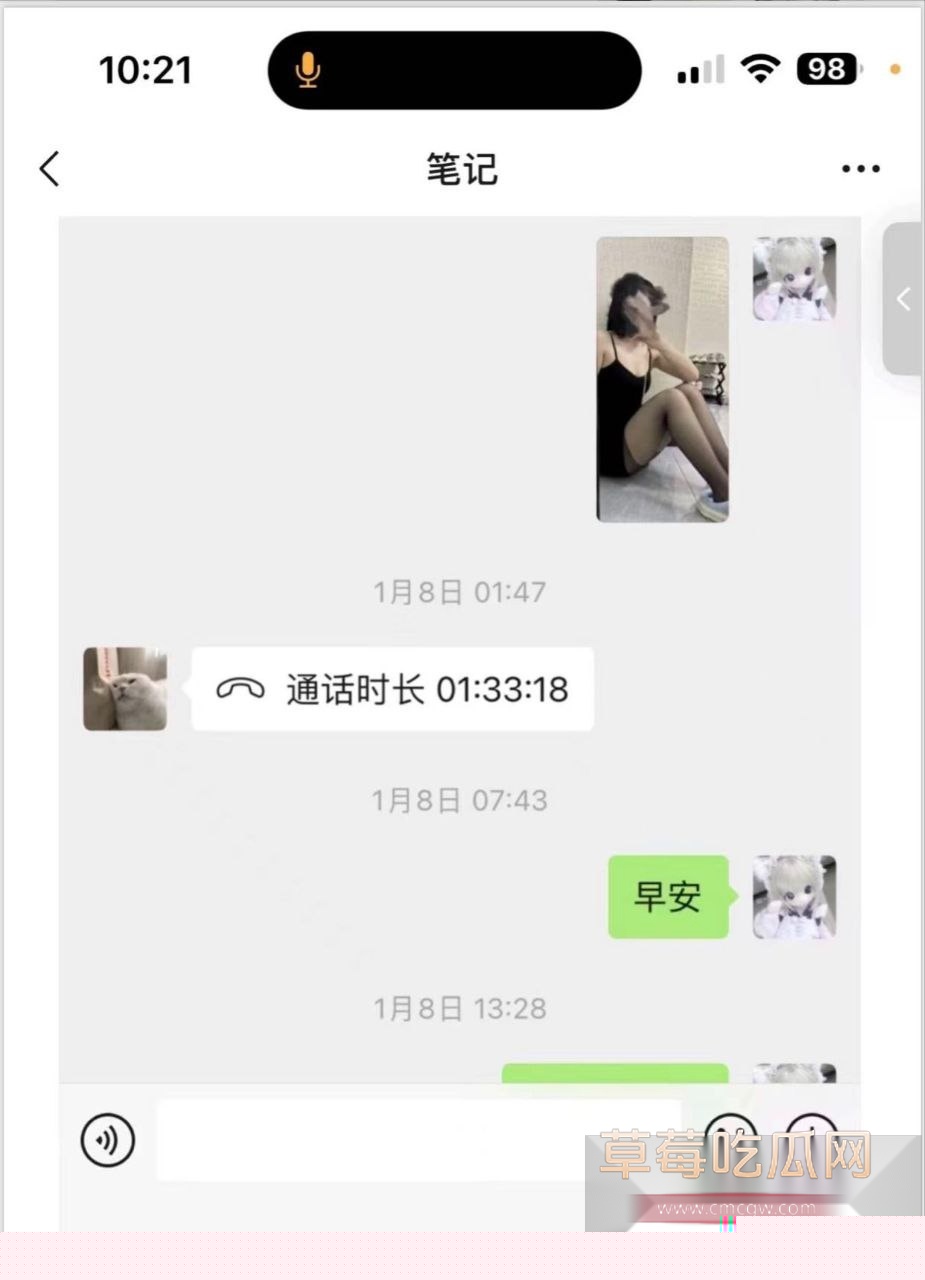This screenshot has height=1280, width=925.
Task: Expand the floating side panel chevron
Action: coord(903,299)
